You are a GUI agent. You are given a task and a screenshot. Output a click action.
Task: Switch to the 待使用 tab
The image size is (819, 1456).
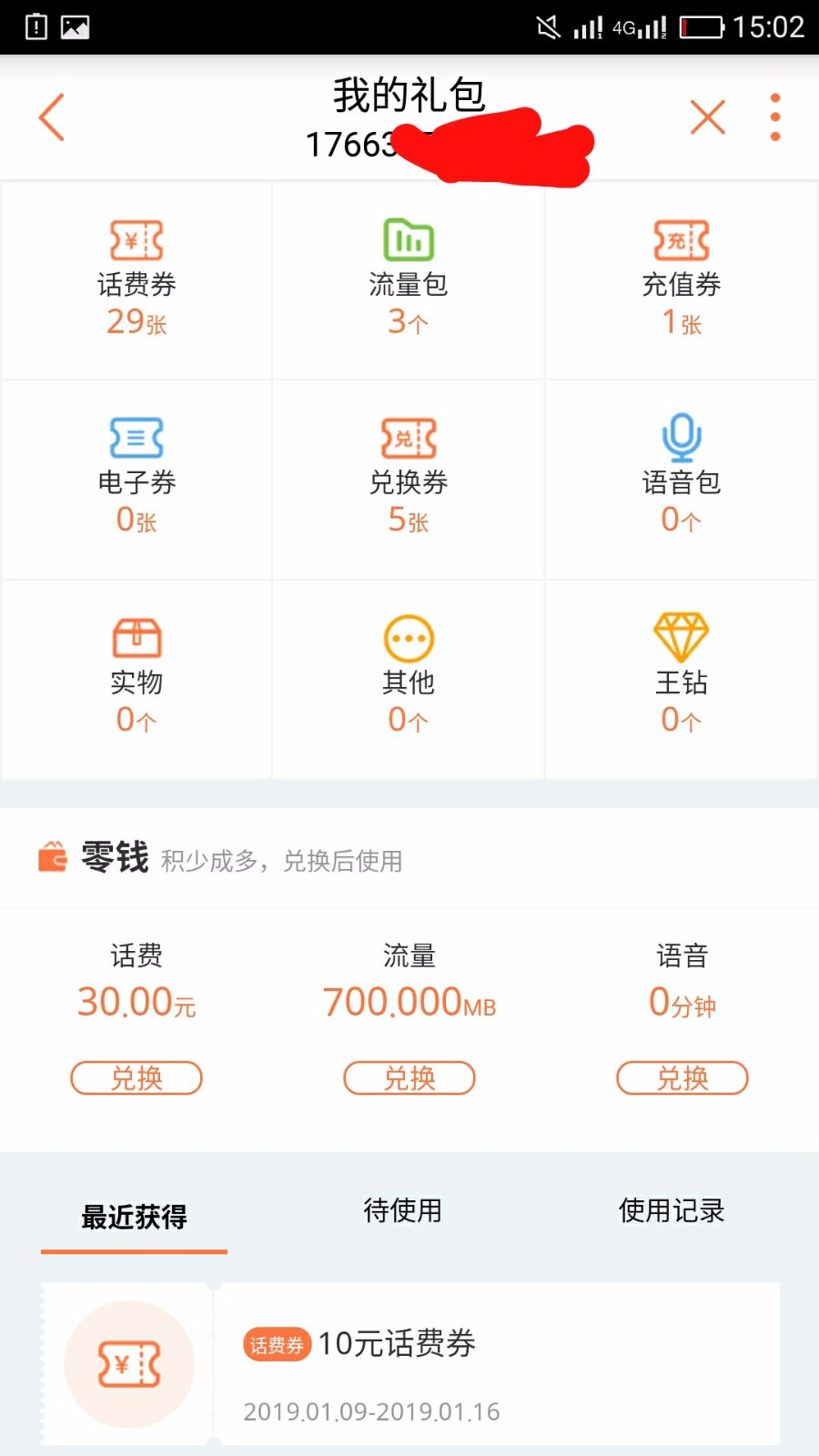(x=402, y=1211)
